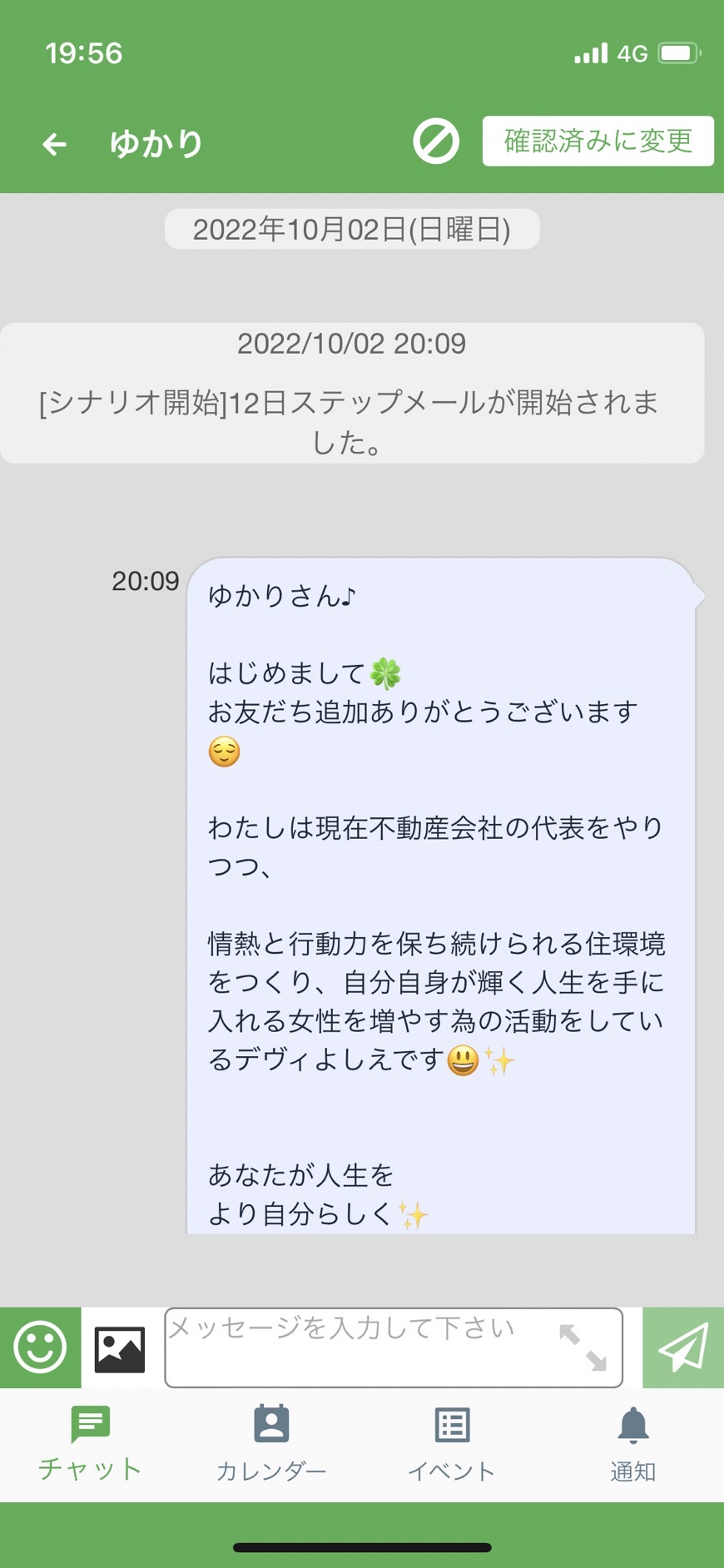Mark chat as 確認済みに変更
Screen dimensions: 724x1568
pos(598,141)
